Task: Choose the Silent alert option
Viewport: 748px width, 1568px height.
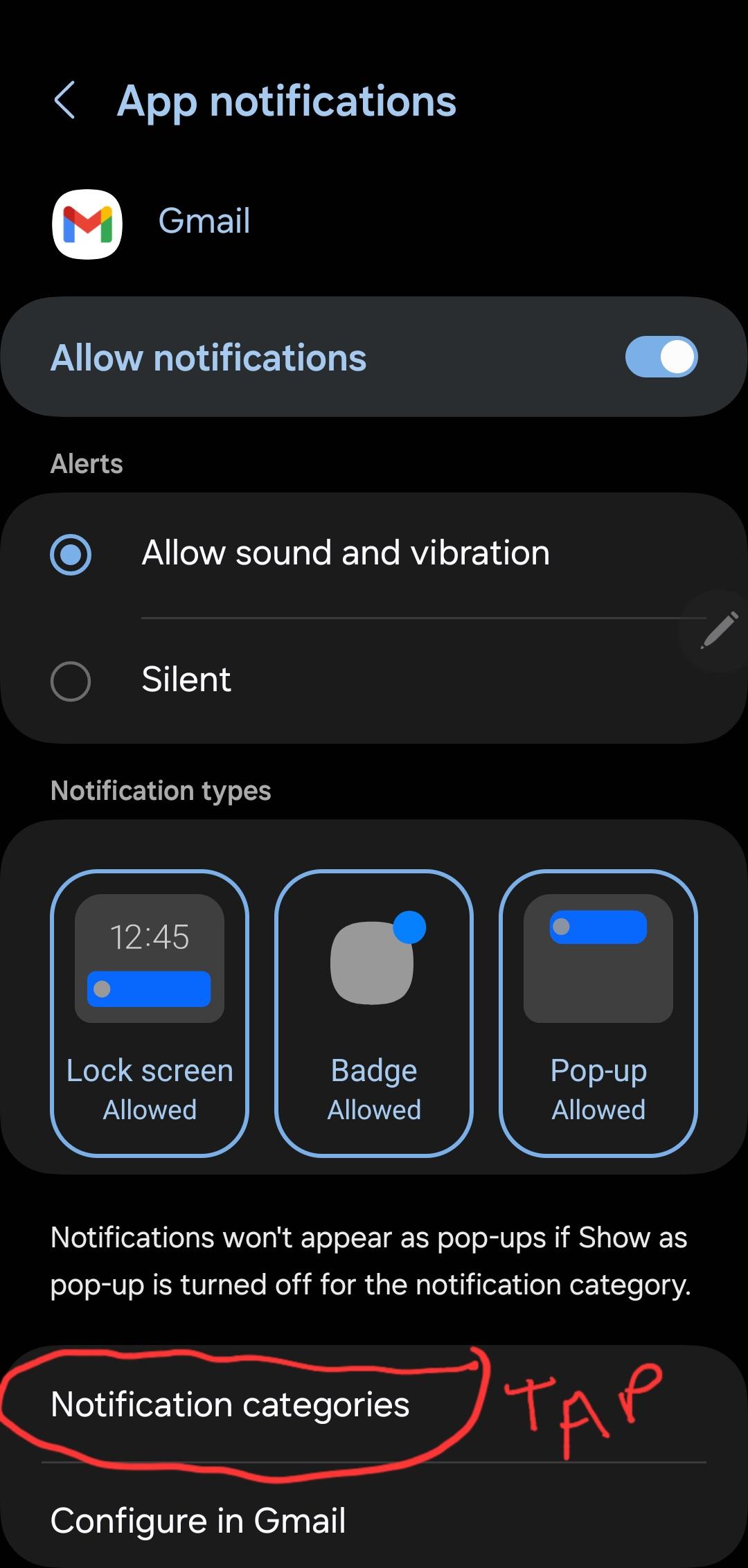Action: click(x=71, y=681)
